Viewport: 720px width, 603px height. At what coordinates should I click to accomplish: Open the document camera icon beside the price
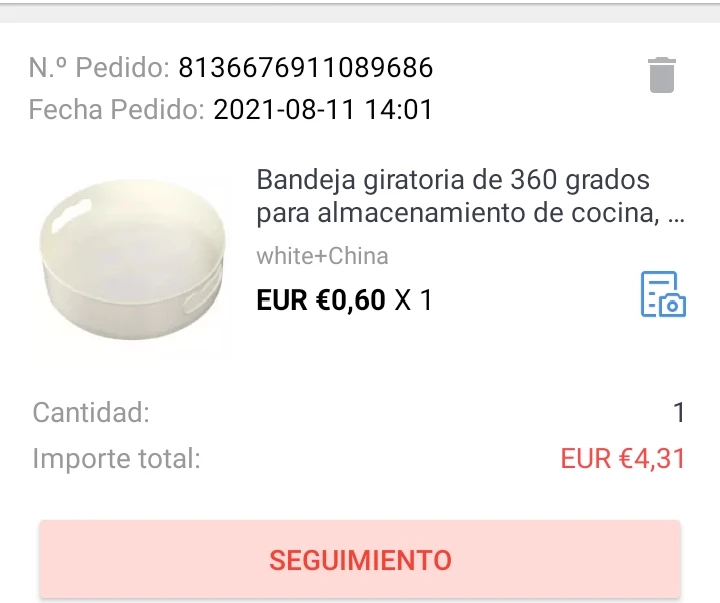pyautogui.click(x=662, y=294)
